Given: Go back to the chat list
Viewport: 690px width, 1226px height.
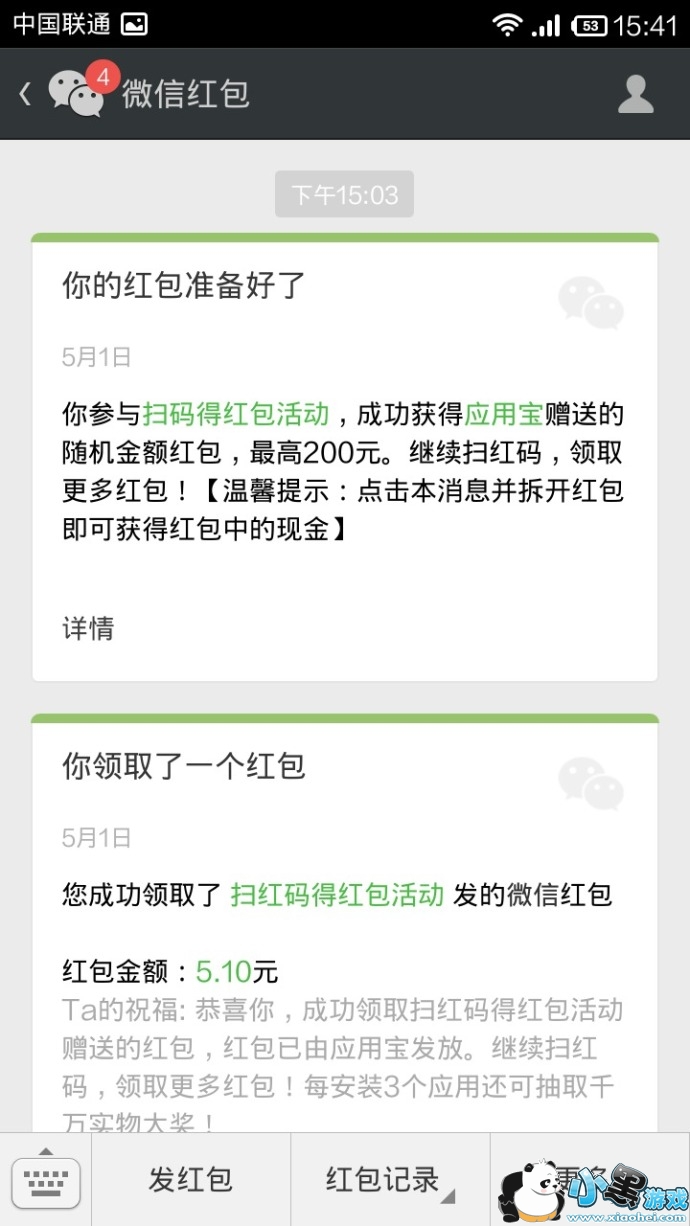Looking at the screenshot, I should [x=27, y=94].
